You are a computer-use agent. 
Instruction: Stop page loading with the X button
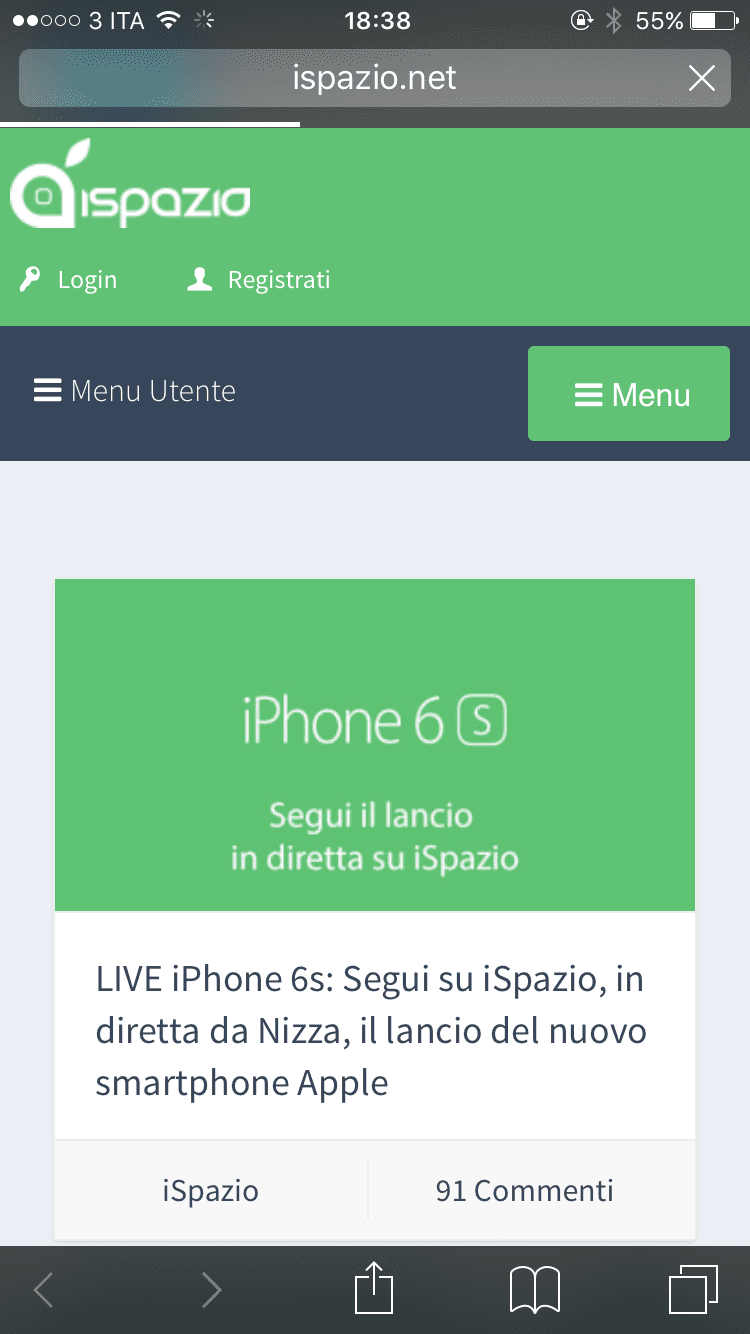point(702,78)
